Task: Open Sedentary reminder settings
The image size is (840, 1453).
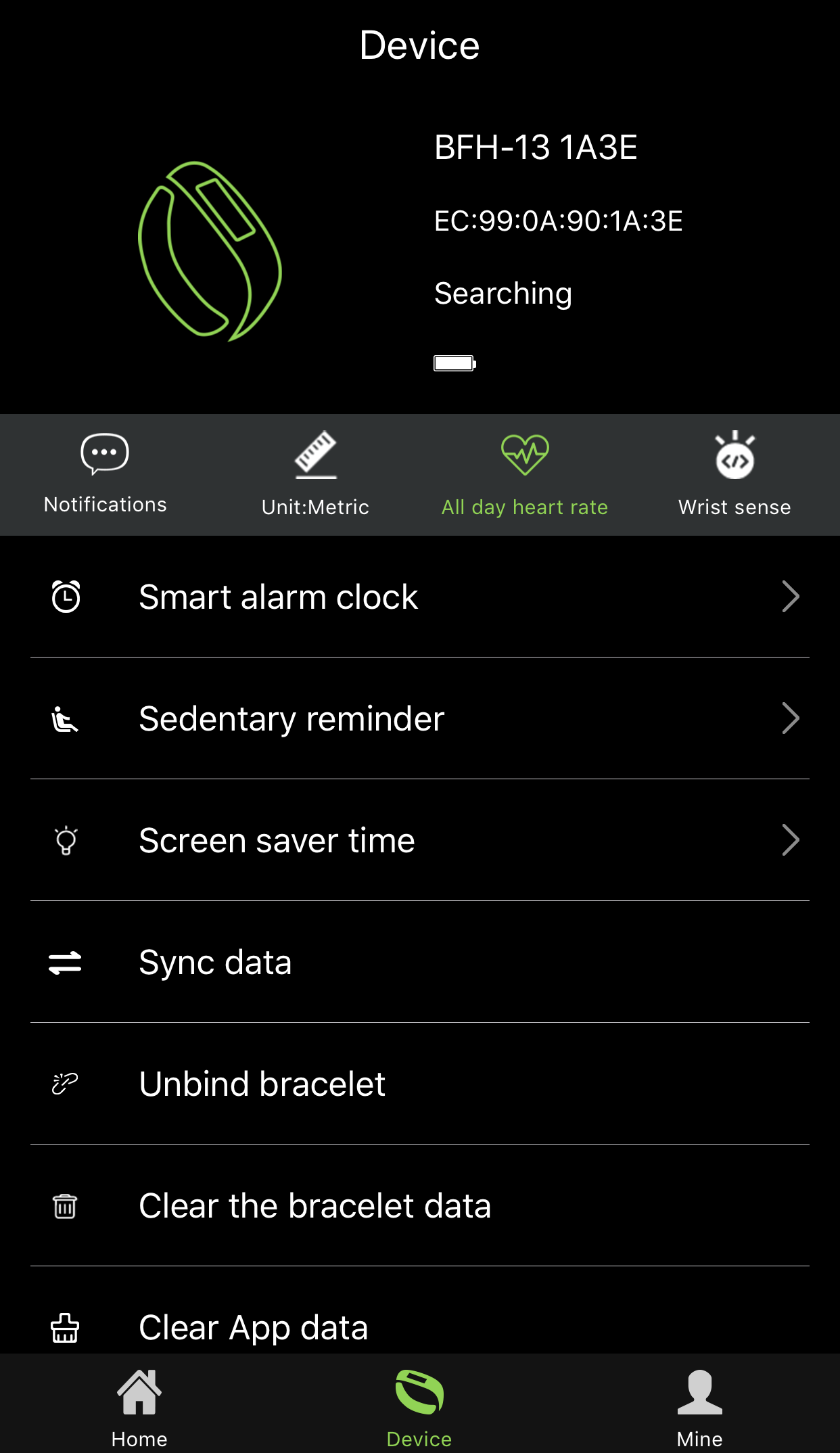Action: tap(420, 718)
